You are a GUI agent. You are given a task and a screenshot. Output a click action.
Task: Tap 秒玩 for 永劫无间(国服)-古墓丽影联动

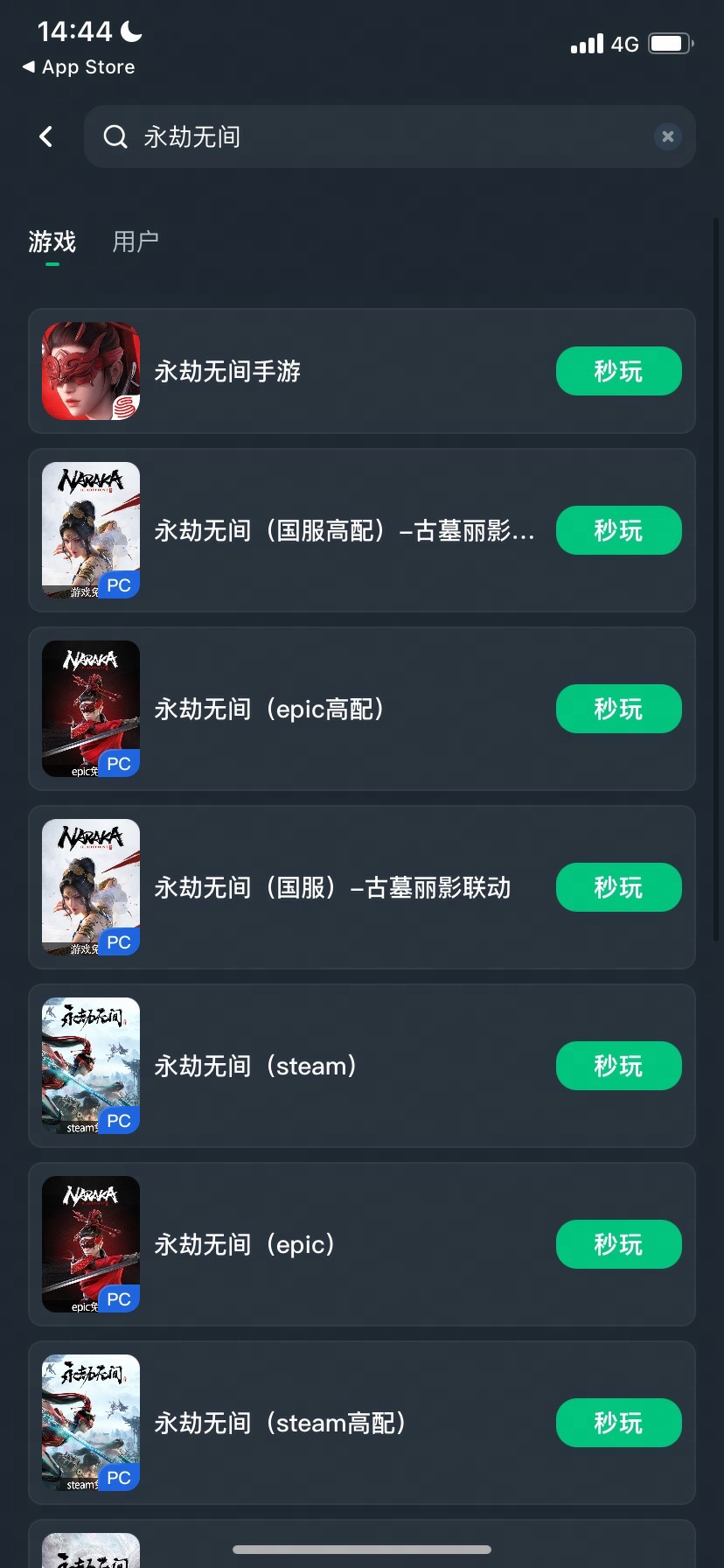click(x=618, y=887)
